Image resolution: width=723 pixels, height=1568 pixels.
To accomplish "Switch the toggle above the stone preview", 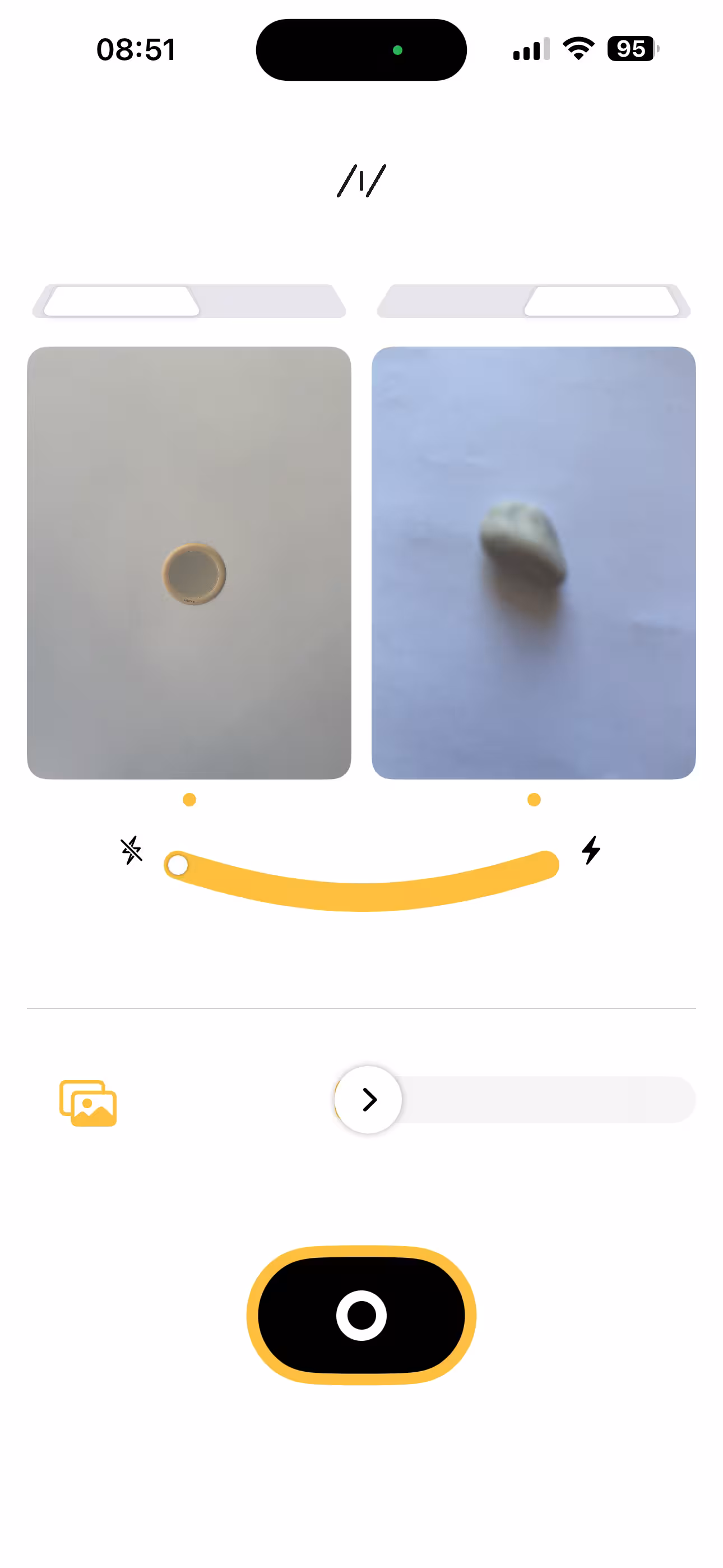I will [x=533, y=301].
